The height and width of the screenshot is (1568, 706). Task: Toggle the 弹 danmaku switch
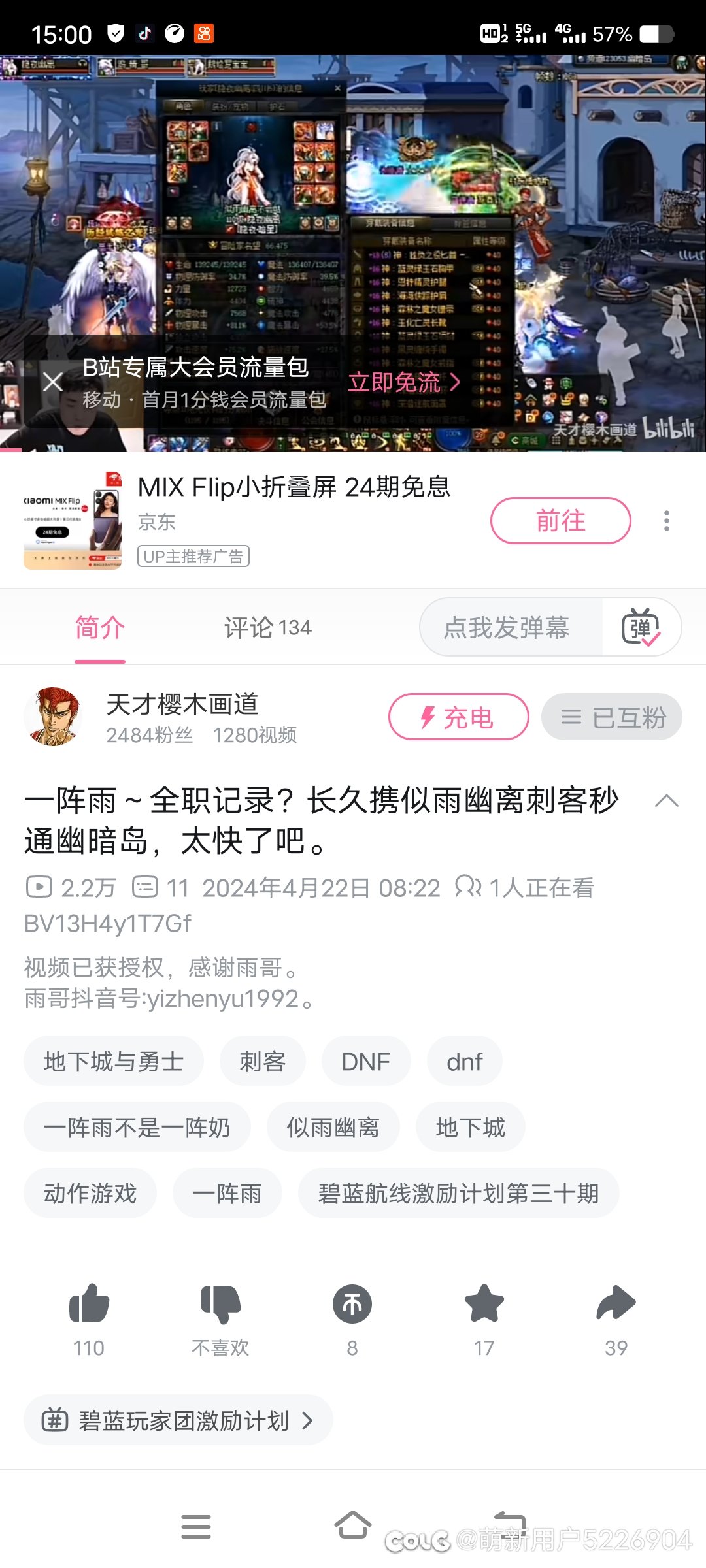click(641, 627)
